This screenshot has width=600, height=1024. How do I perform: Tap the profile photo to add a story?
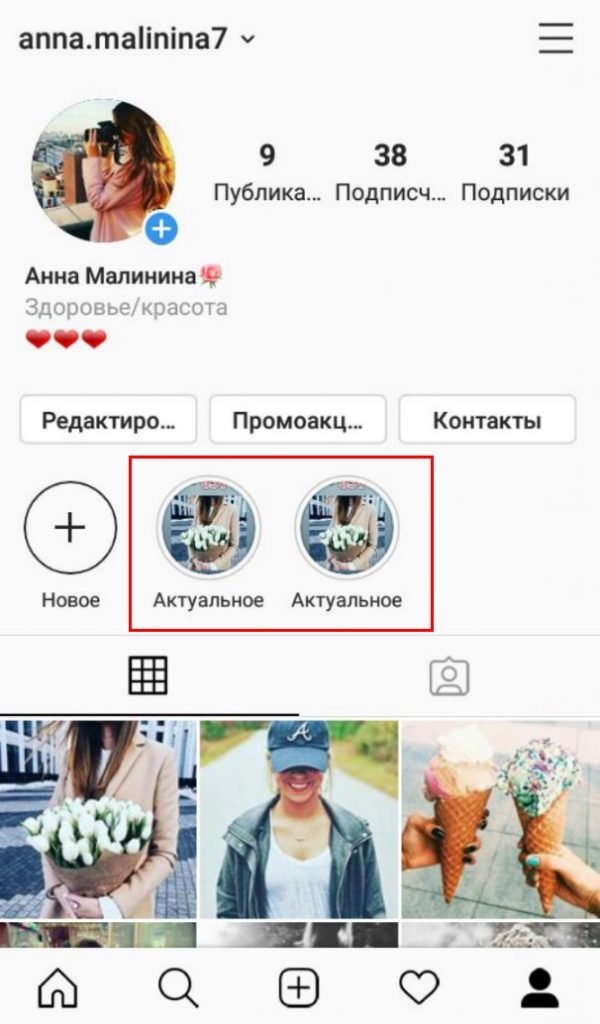click(x=103, y=171)
